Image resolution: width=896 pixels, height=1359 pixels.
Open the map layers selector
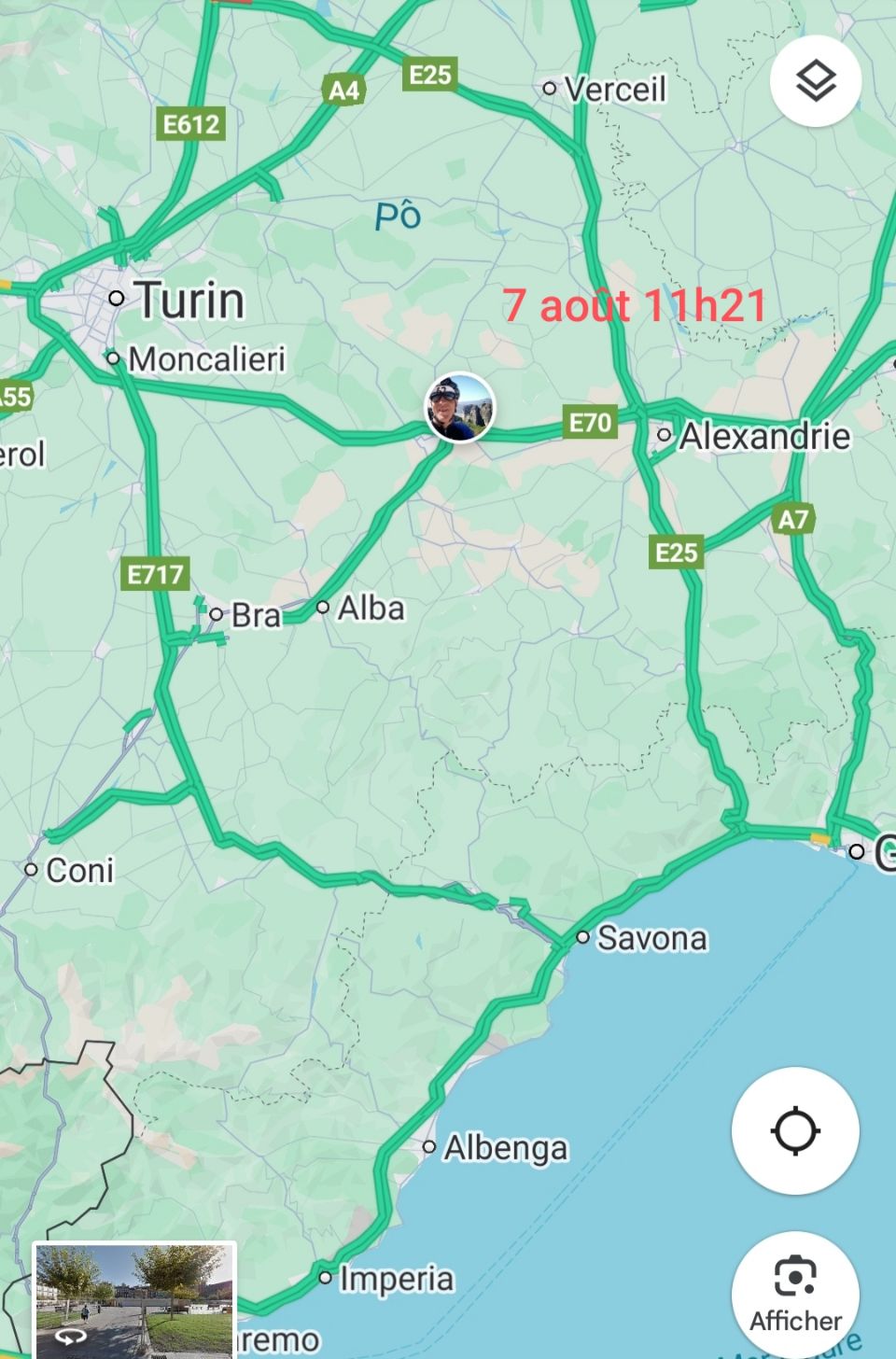click(815, 81)
